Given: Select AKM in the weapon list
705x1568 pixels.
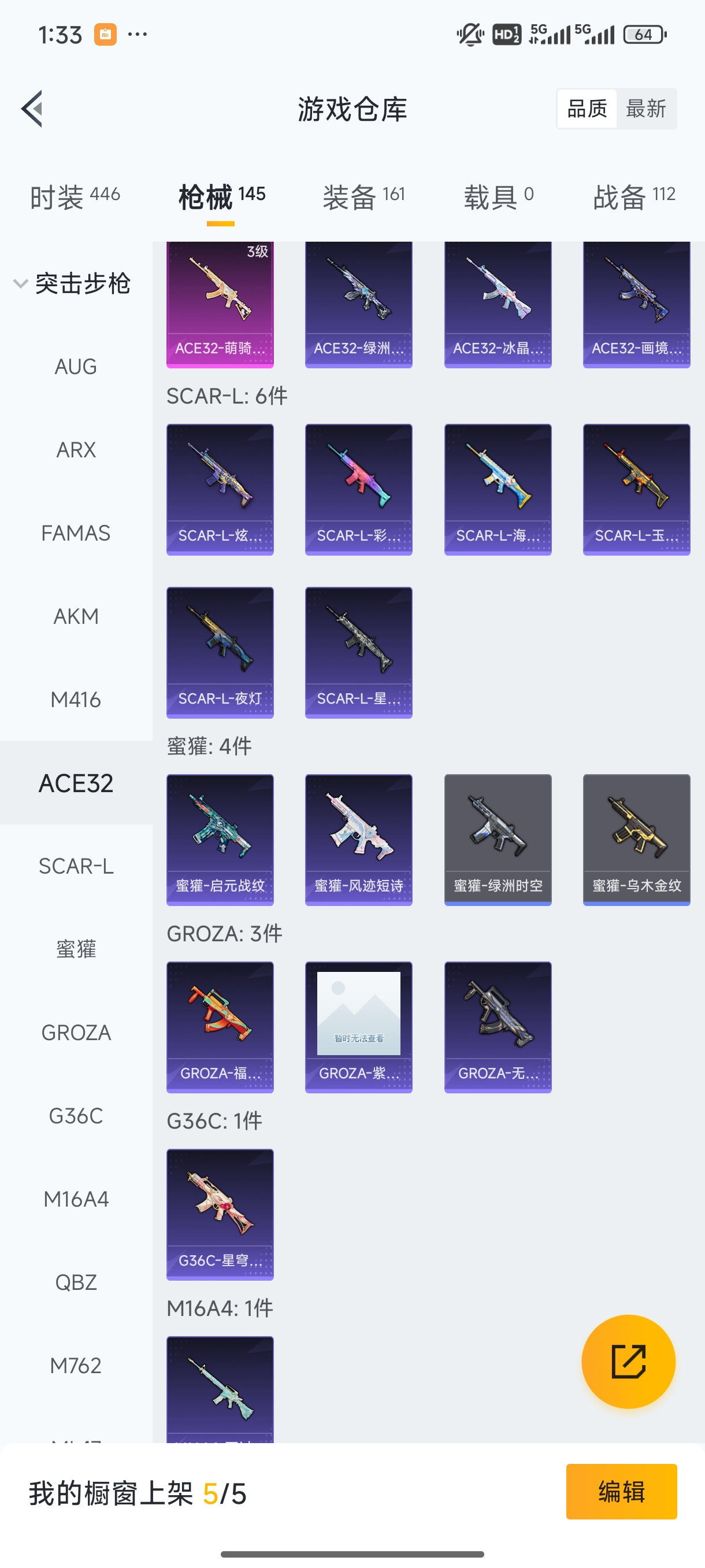Looking at the screenshot, I should point(76,616).
